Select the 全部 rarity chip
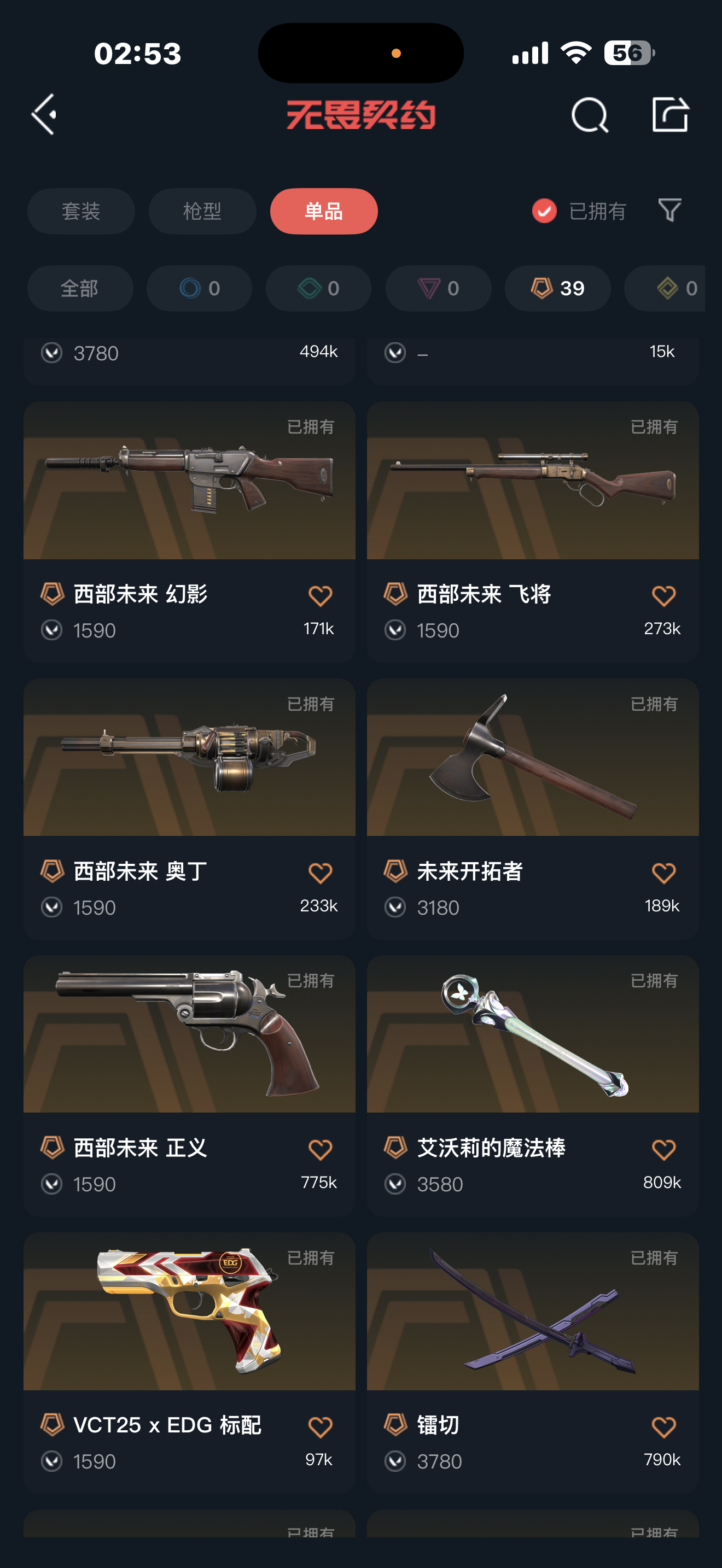The width and height of the screenshot is (722, 1568). pos(80,288)
